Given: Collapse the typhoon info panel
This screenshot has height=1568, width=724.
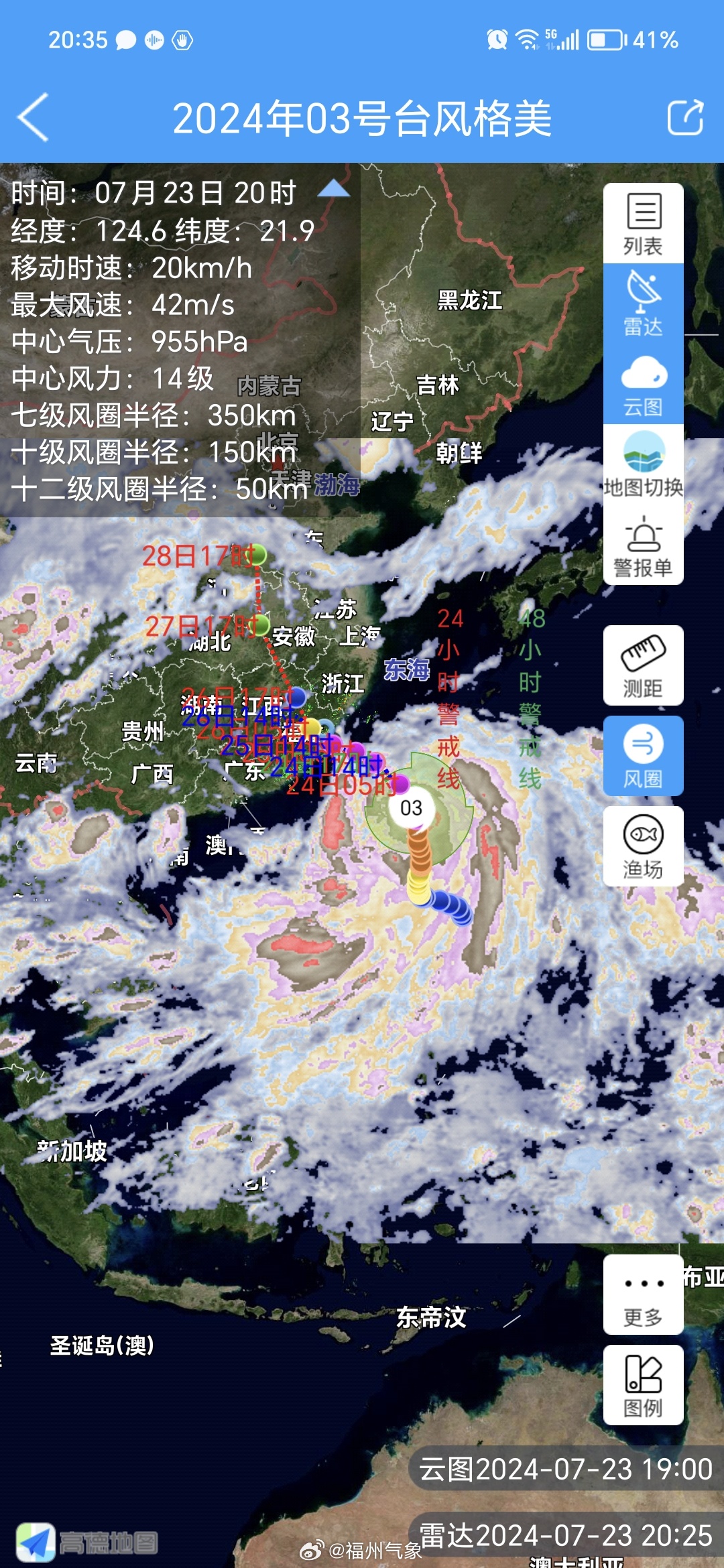Looking at the screenshot, I should coord(333,189).
